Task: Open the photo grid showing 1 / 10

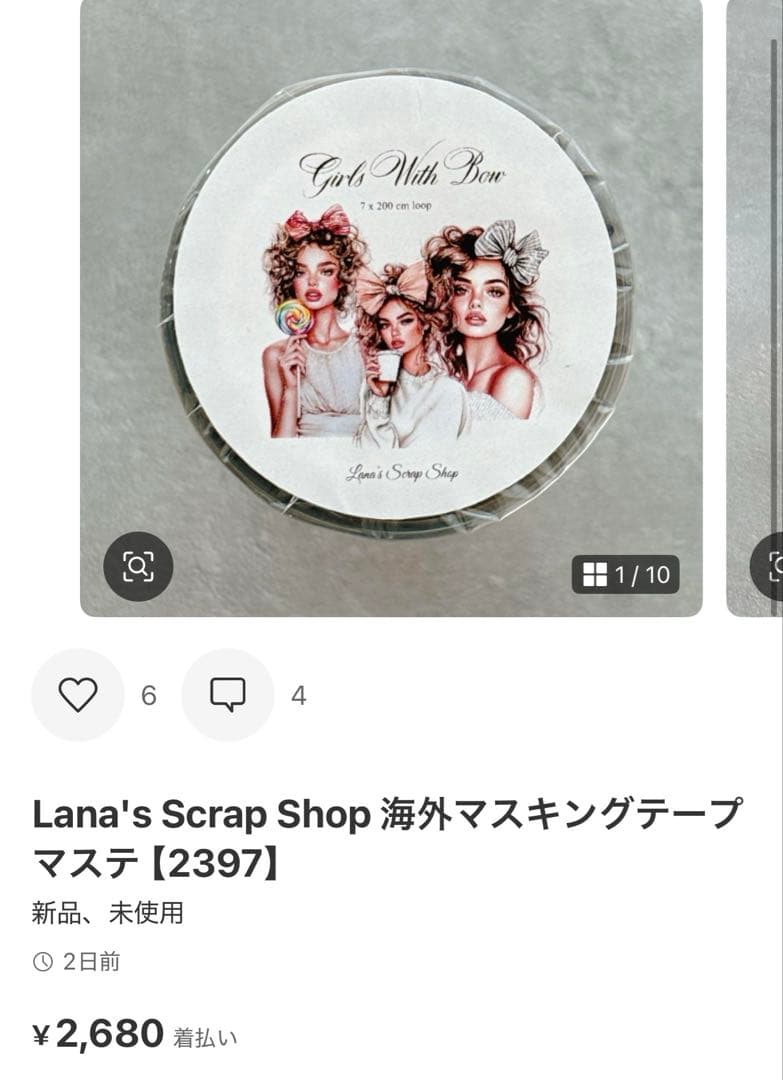Action: coord(626,575)
